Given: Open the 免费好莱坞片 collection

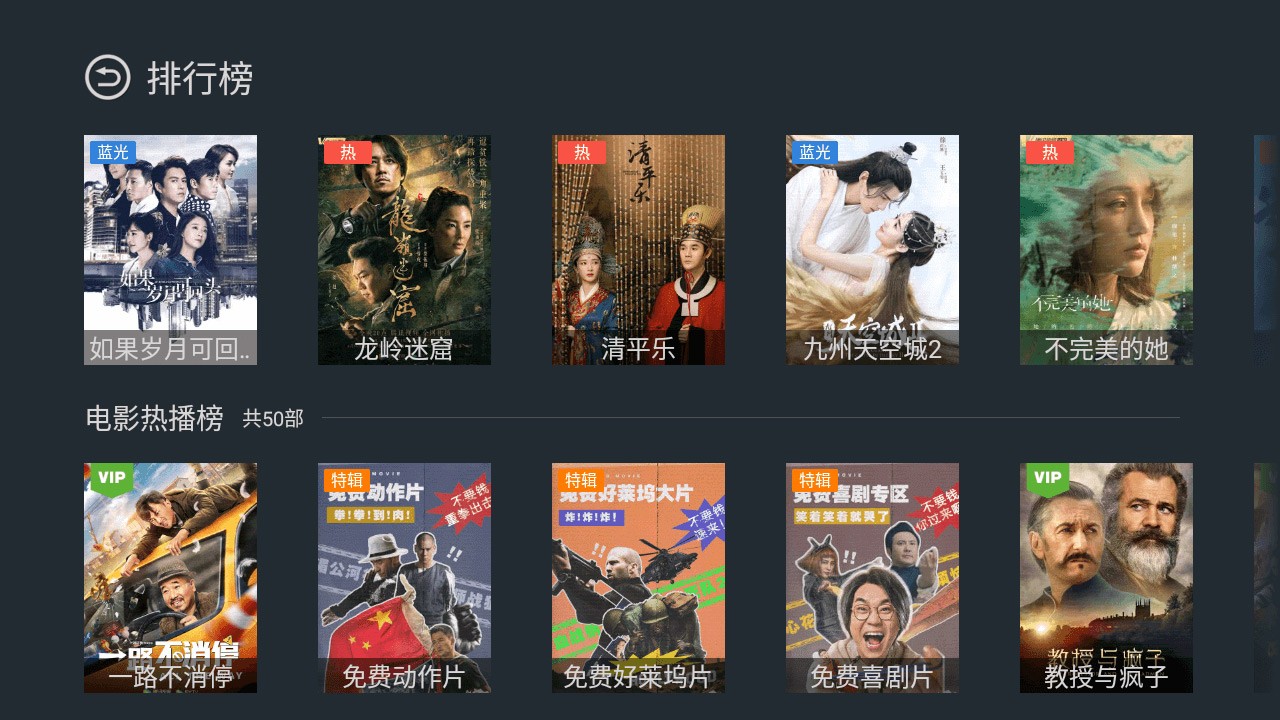Looking at the screenshot, I should click(638, 577).
